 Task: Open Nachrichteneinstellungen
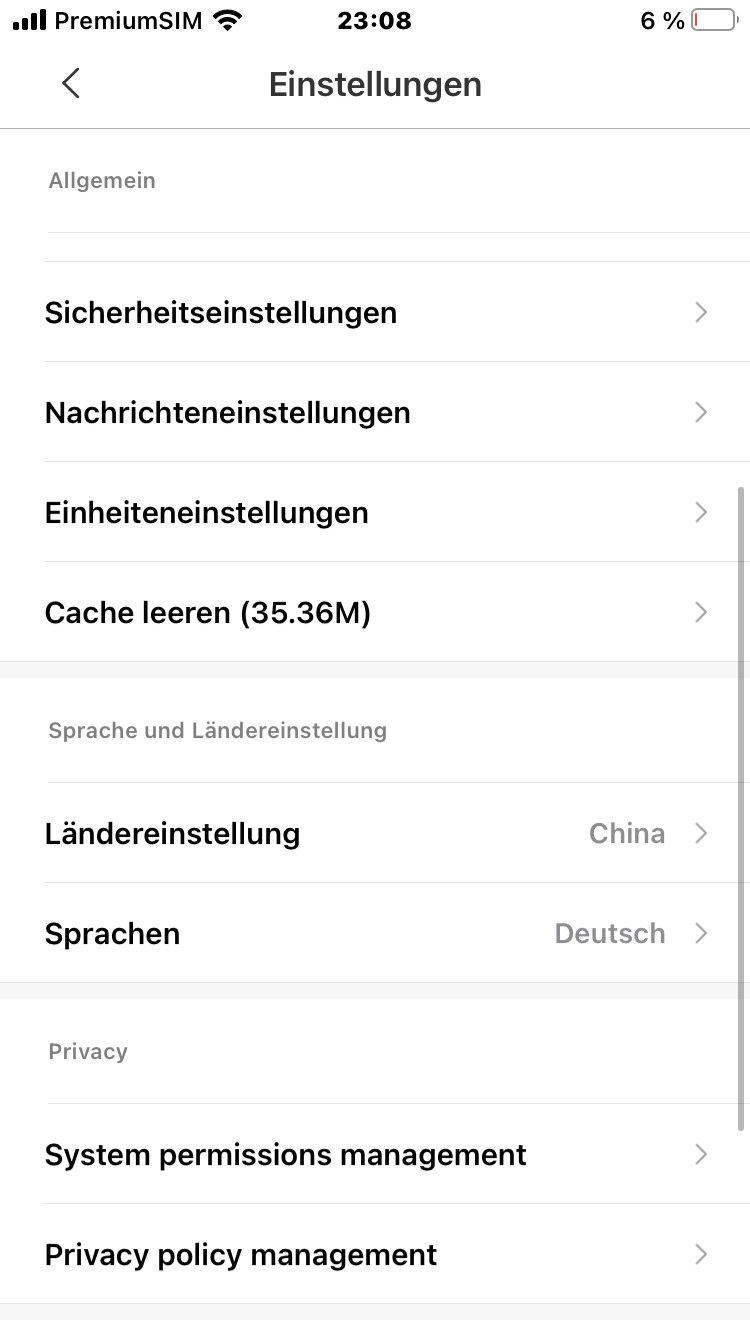[375, 412]
